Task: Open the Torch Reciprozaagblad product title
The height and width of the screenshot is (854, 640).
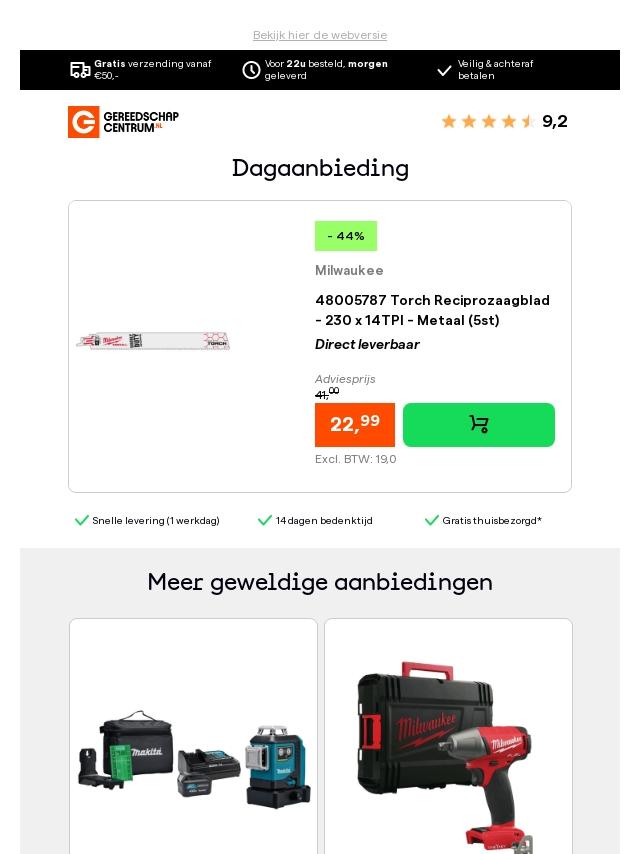Action: coord(432,310)
